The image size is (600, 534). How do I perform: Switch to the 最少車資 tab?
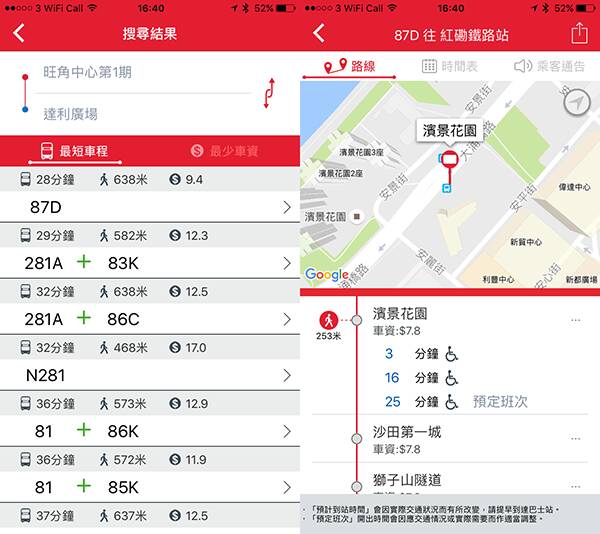225,151
